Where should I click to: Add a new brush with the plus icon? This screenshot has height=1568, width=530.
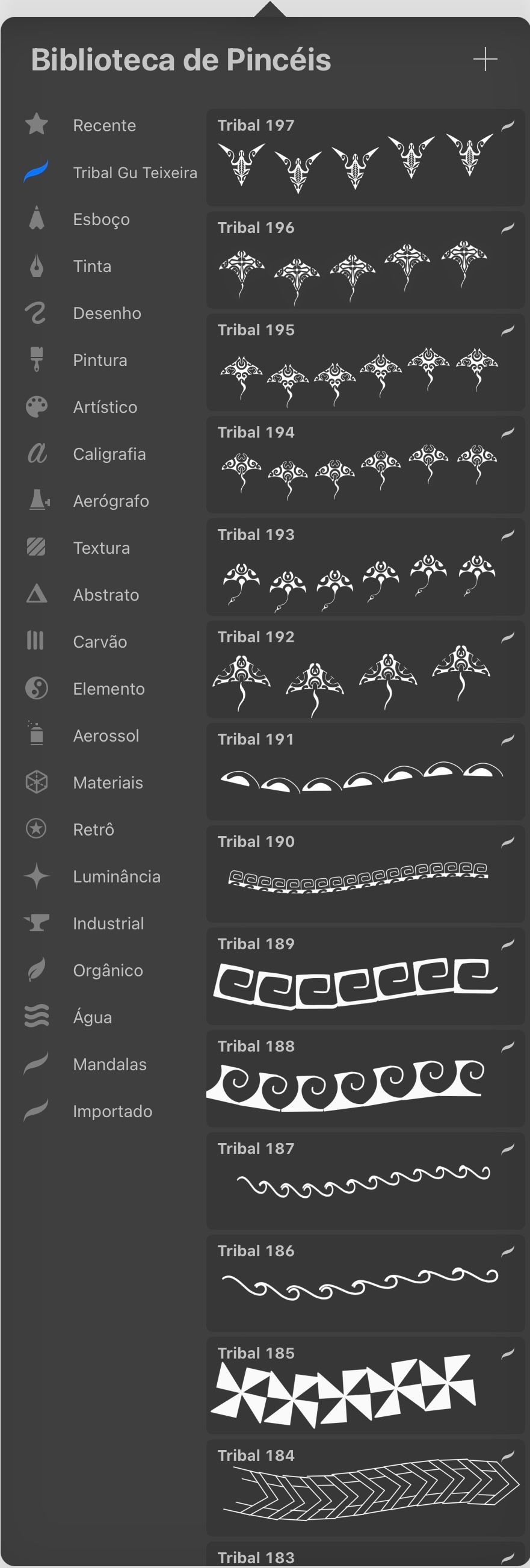(485, 59)
